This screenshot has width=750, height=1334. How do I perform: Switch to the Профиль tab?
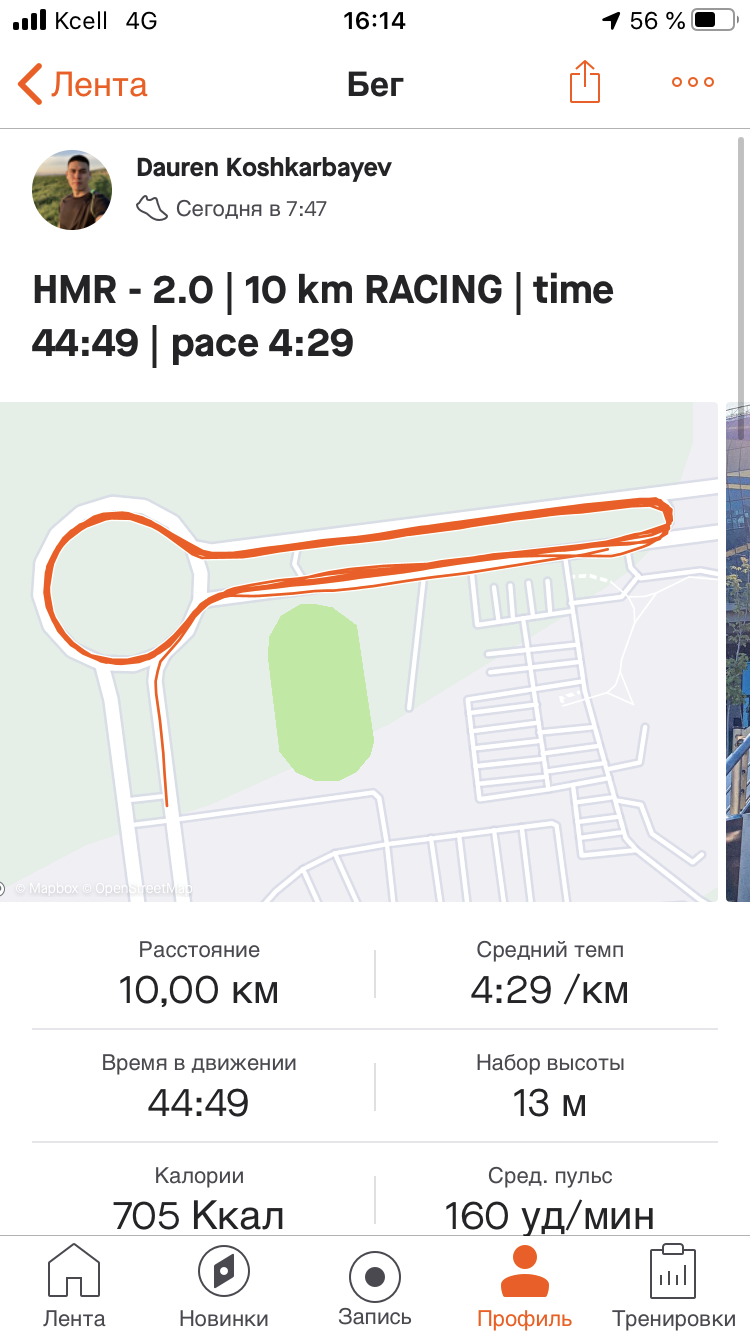click(525, 1285)
